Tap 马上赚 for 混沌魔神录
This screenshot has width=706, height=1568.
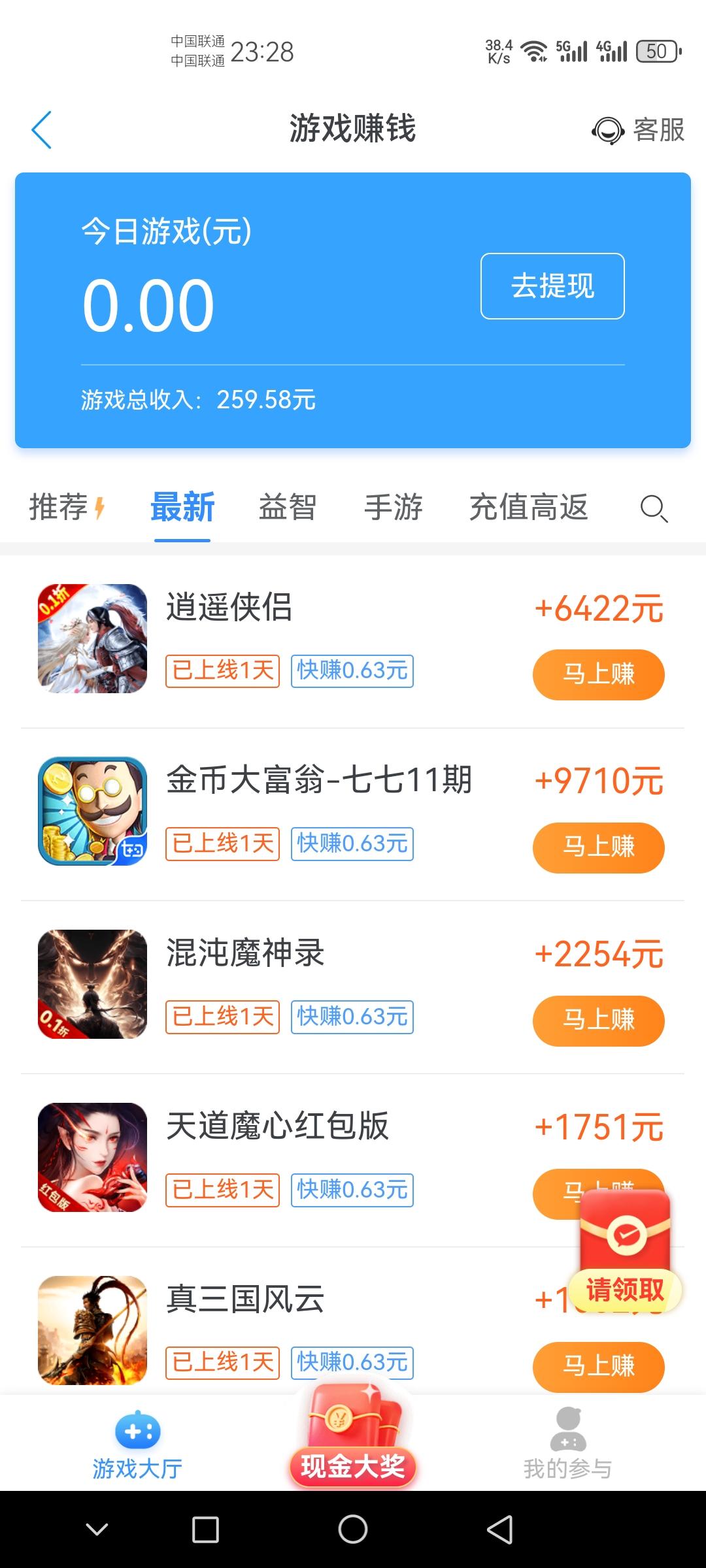pyautogui.click(x=598, y=1021)
